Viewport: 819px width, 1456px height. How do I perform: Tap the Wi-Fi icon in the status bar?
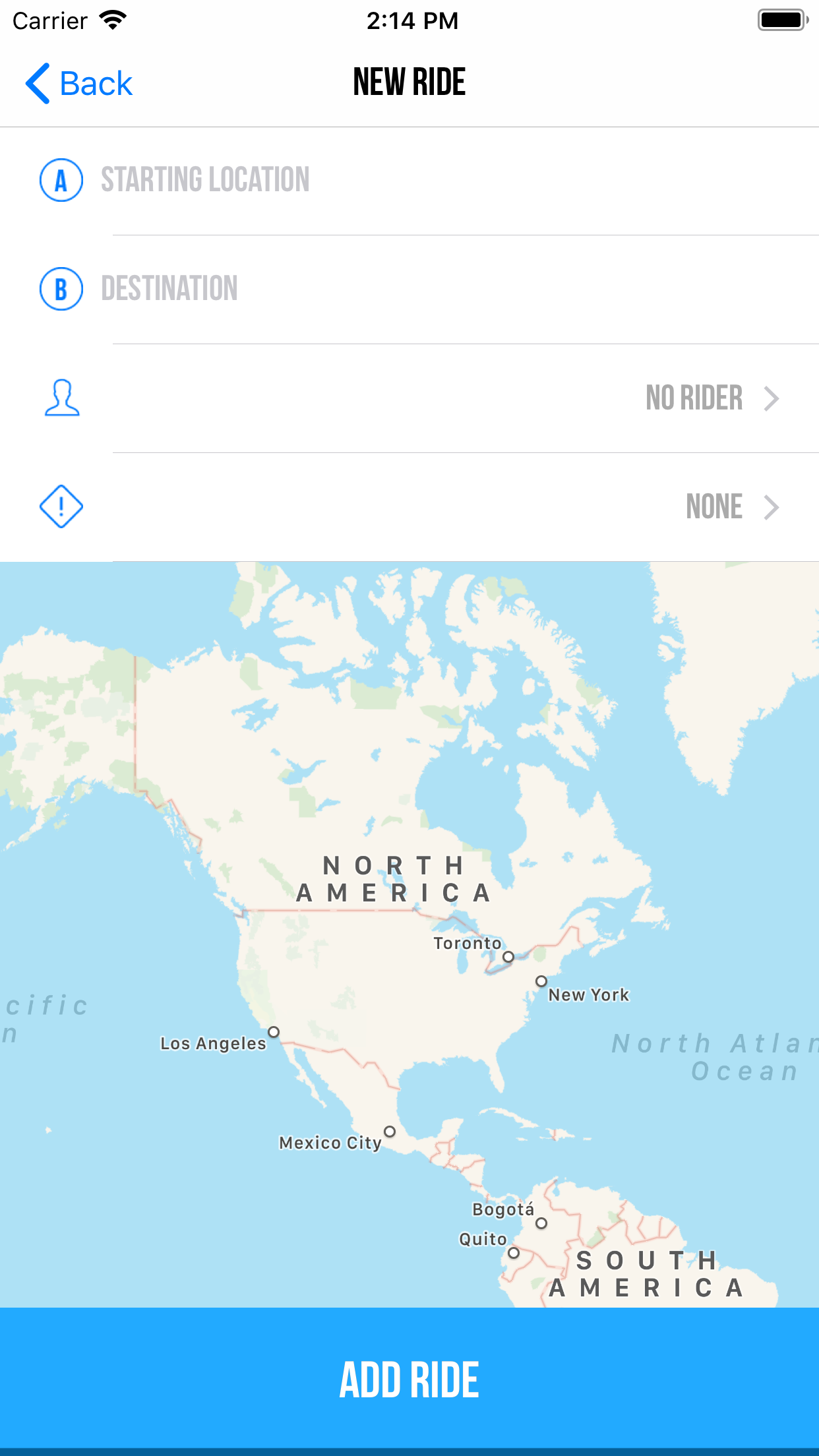click(x=114, y=20)
